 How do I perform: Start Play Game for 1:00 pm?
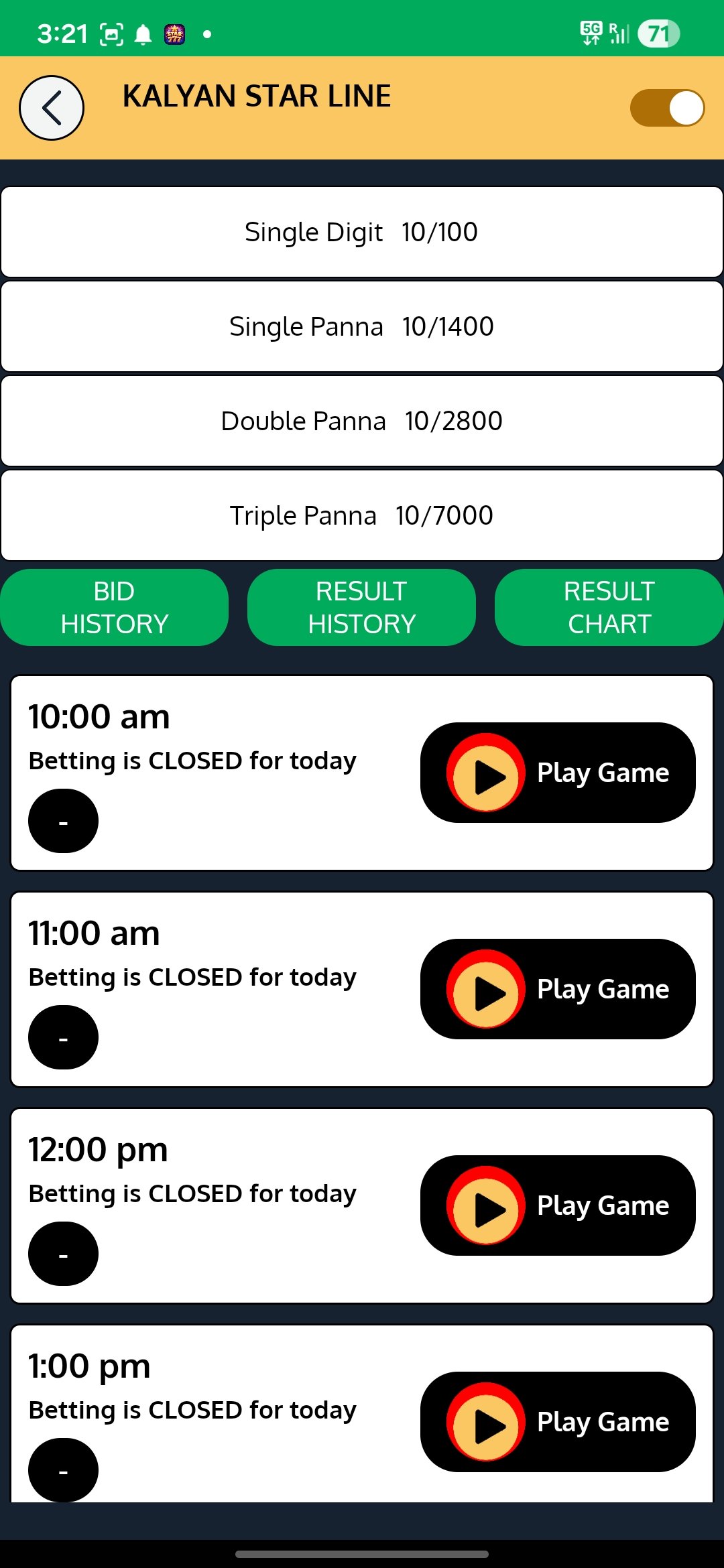click(x=558, y=1422)
